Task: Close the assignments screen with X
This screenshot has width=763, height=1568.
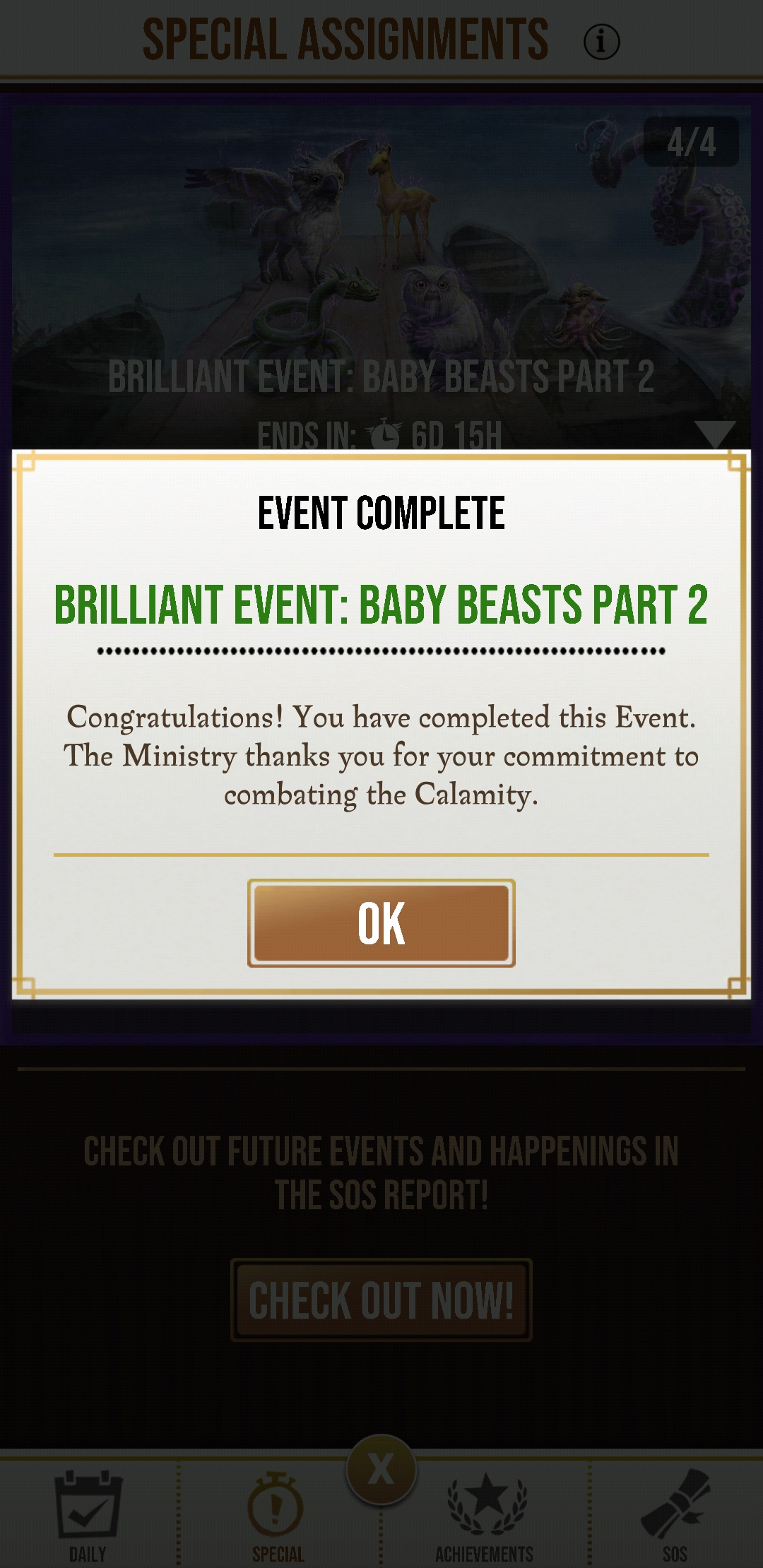Action: (x=381, y=1469)
